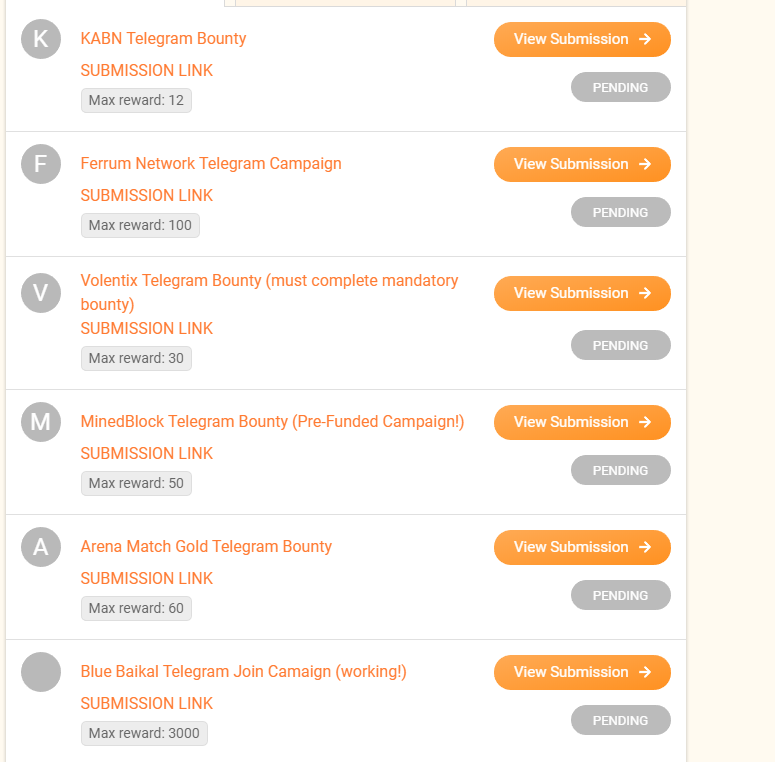View submission for Blue Baikal campaign
Viewport: 775px width, 762px height.
point(582,672)
